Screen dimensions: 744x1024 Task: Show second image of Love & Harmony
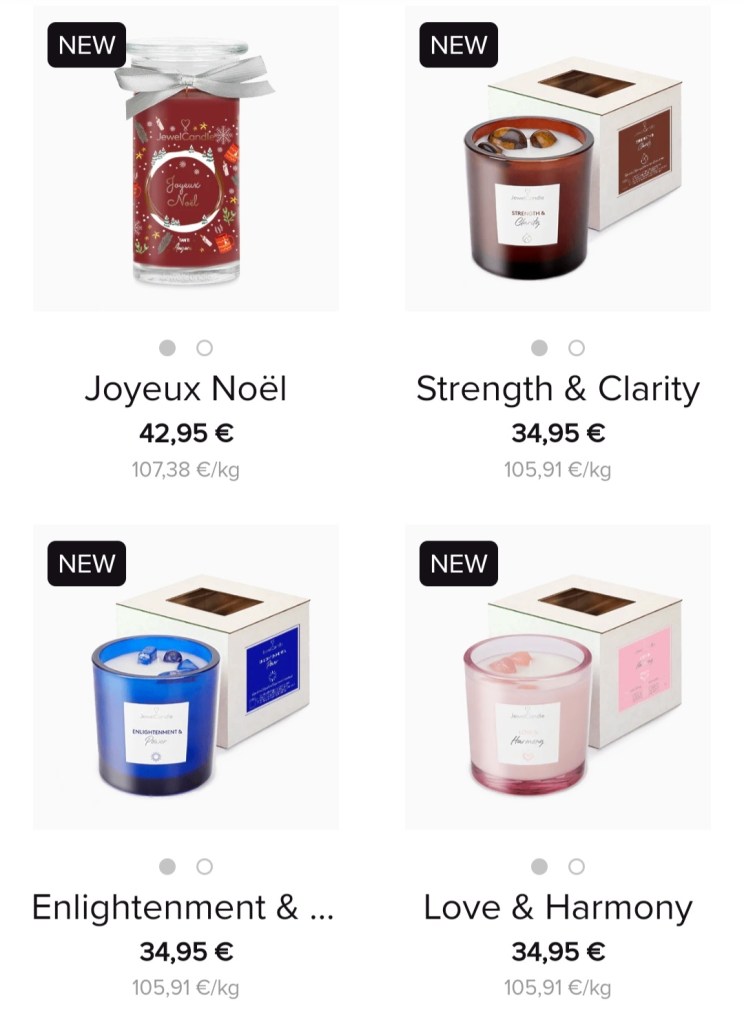tap(577, 866)
